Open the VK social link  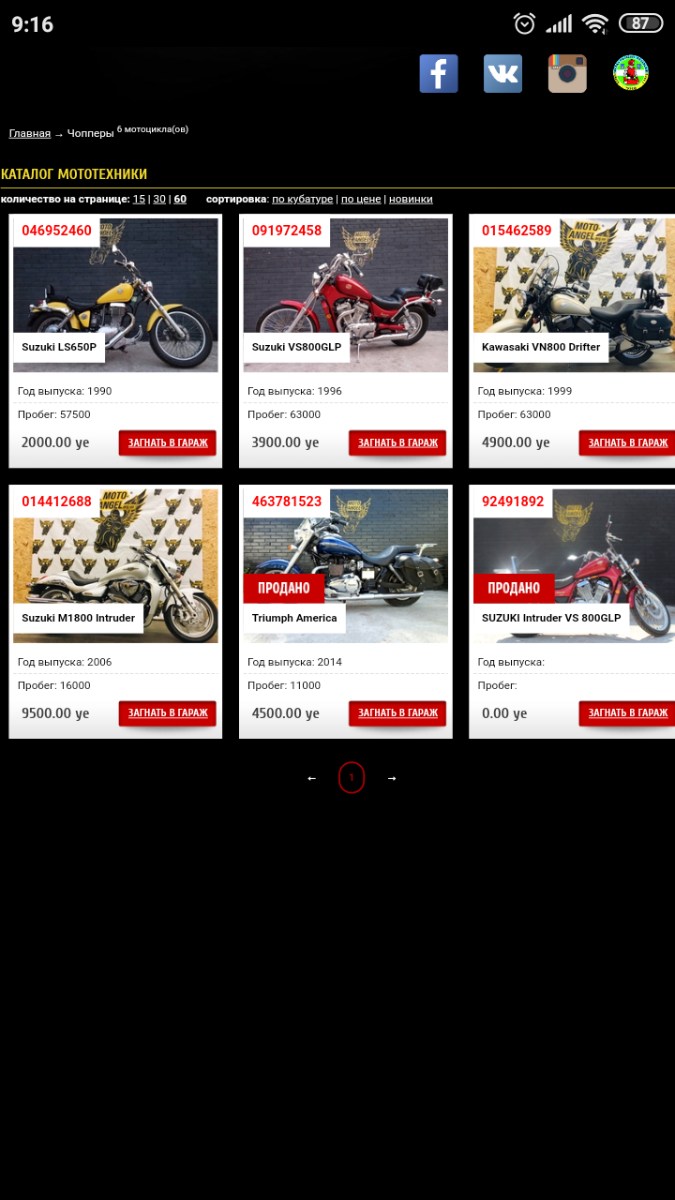click(503, 74)
